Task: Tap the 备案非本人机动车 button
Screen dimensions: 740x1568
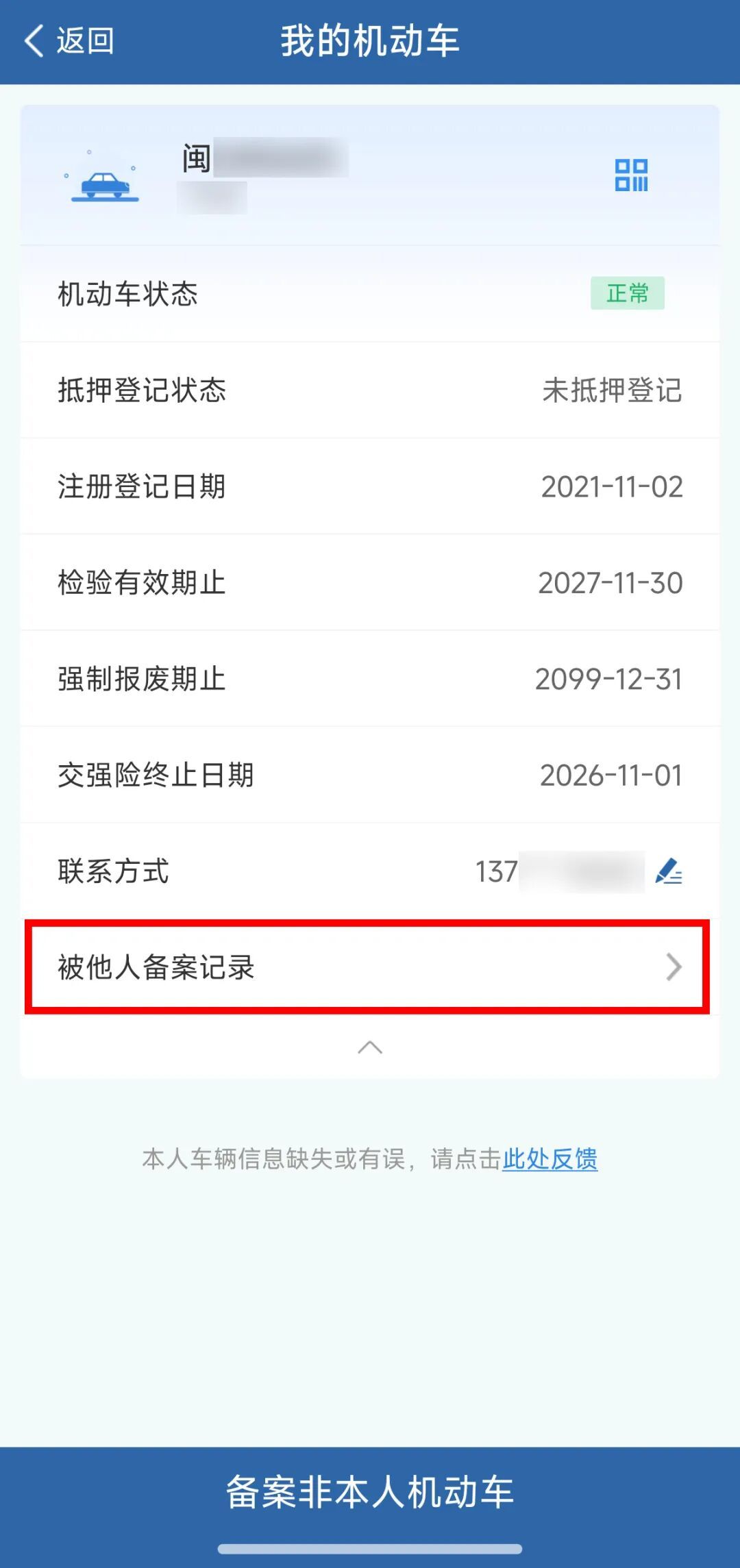Action: pyautogui.click(x=370, y=1492)
